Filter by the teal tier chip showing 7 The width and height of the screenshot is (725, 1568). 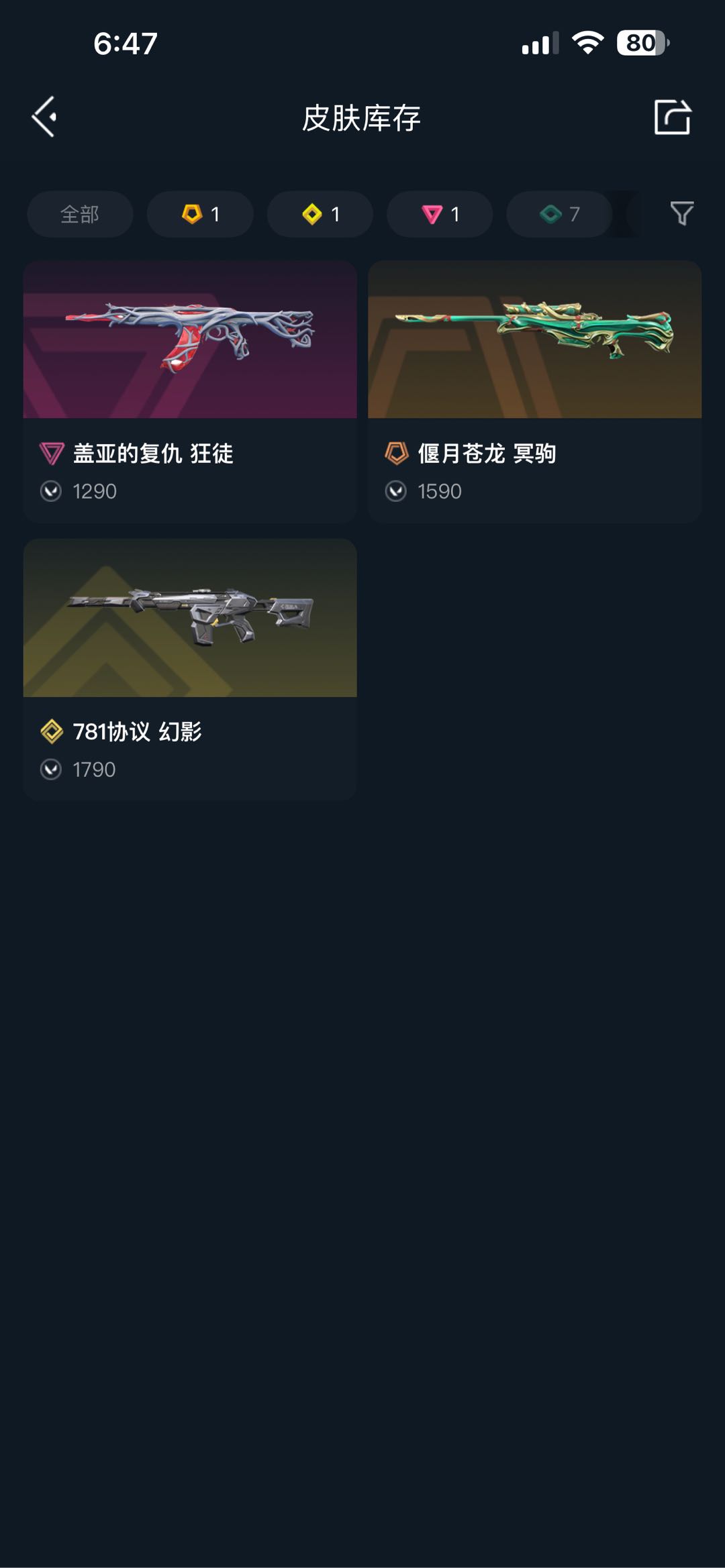pyautogui.click(x=559, y=214)
